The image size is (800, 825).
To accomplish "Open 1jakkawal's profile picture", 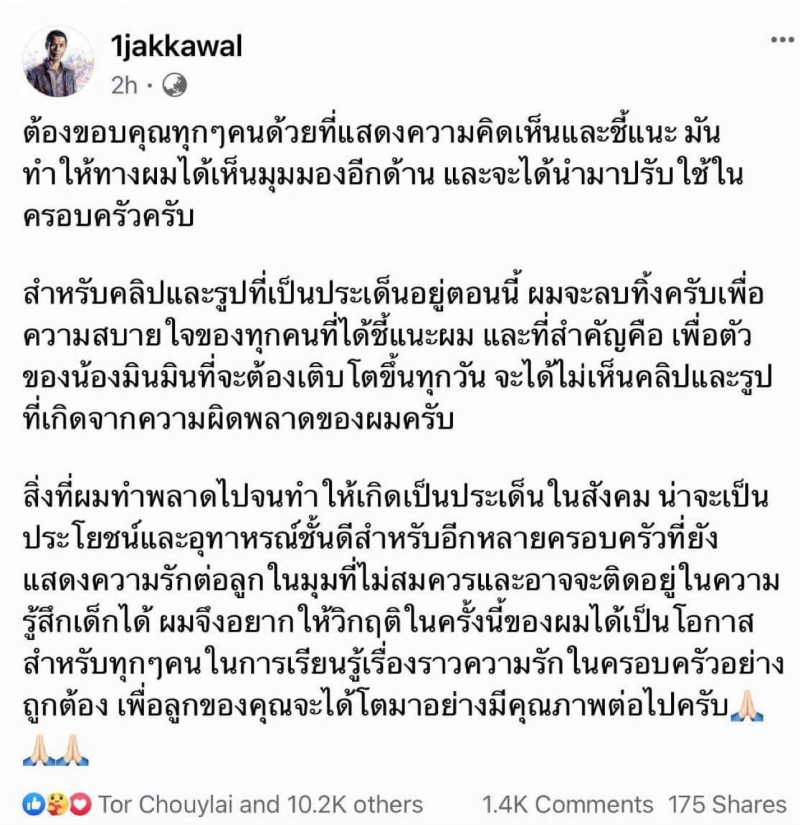I will (57, 62).
